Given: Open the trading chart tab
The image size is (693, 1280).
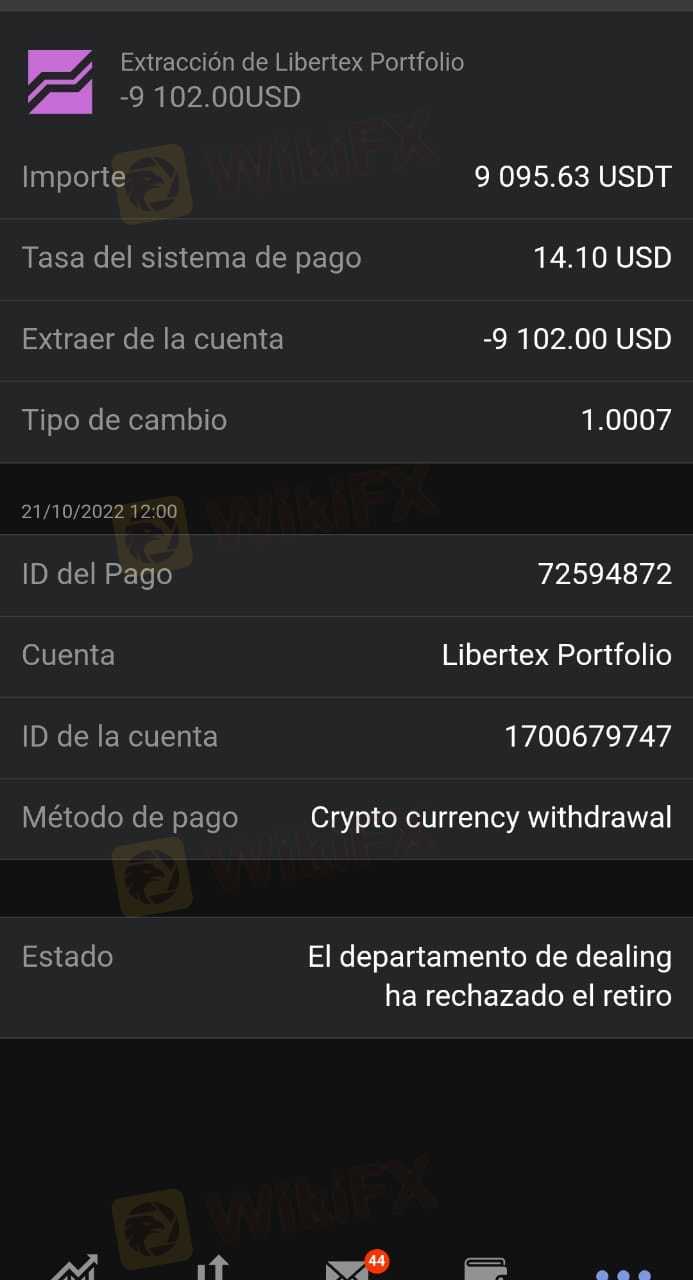Looking at the screenshot, I should (x=74, y=1267).
